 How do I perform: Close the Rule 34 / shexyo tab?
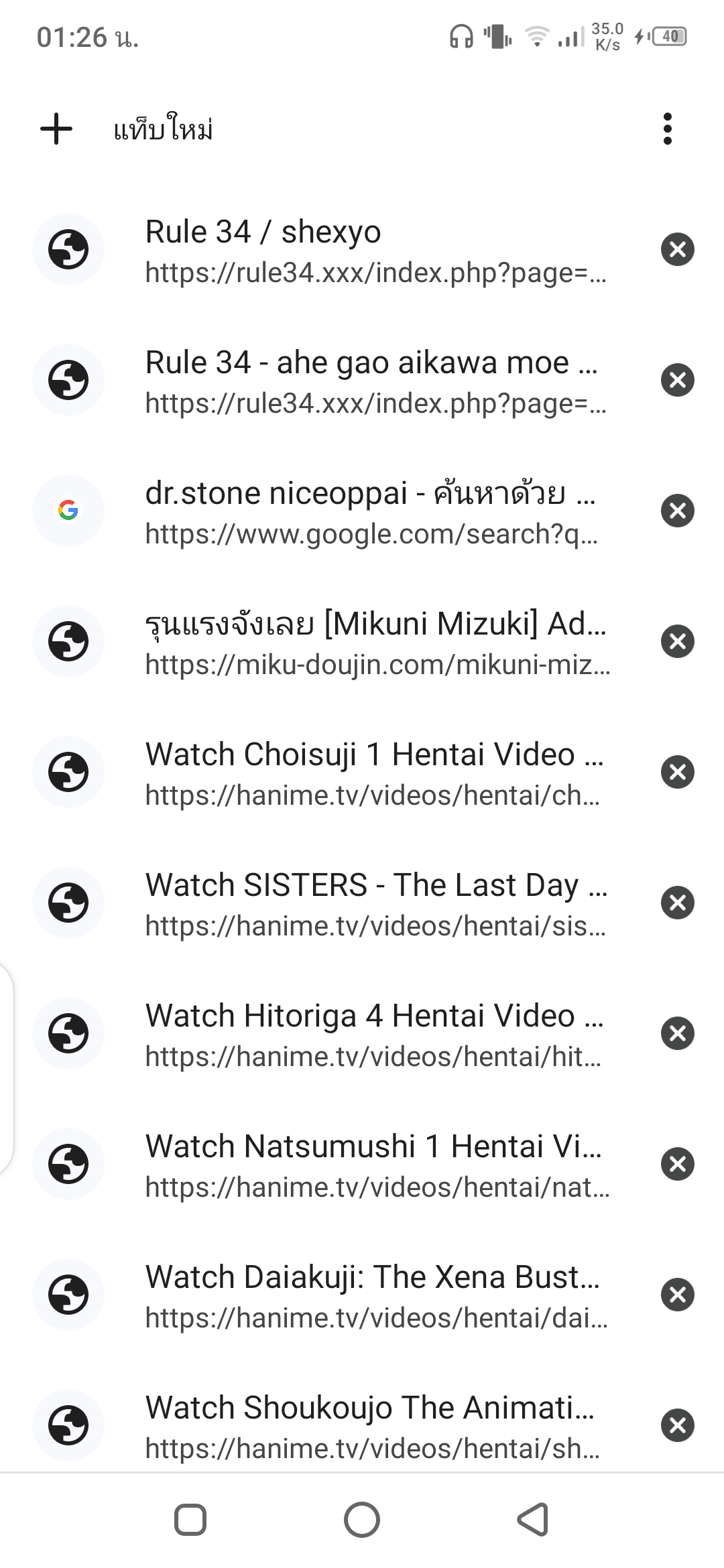pyautogui.click(x=677, y=250)
